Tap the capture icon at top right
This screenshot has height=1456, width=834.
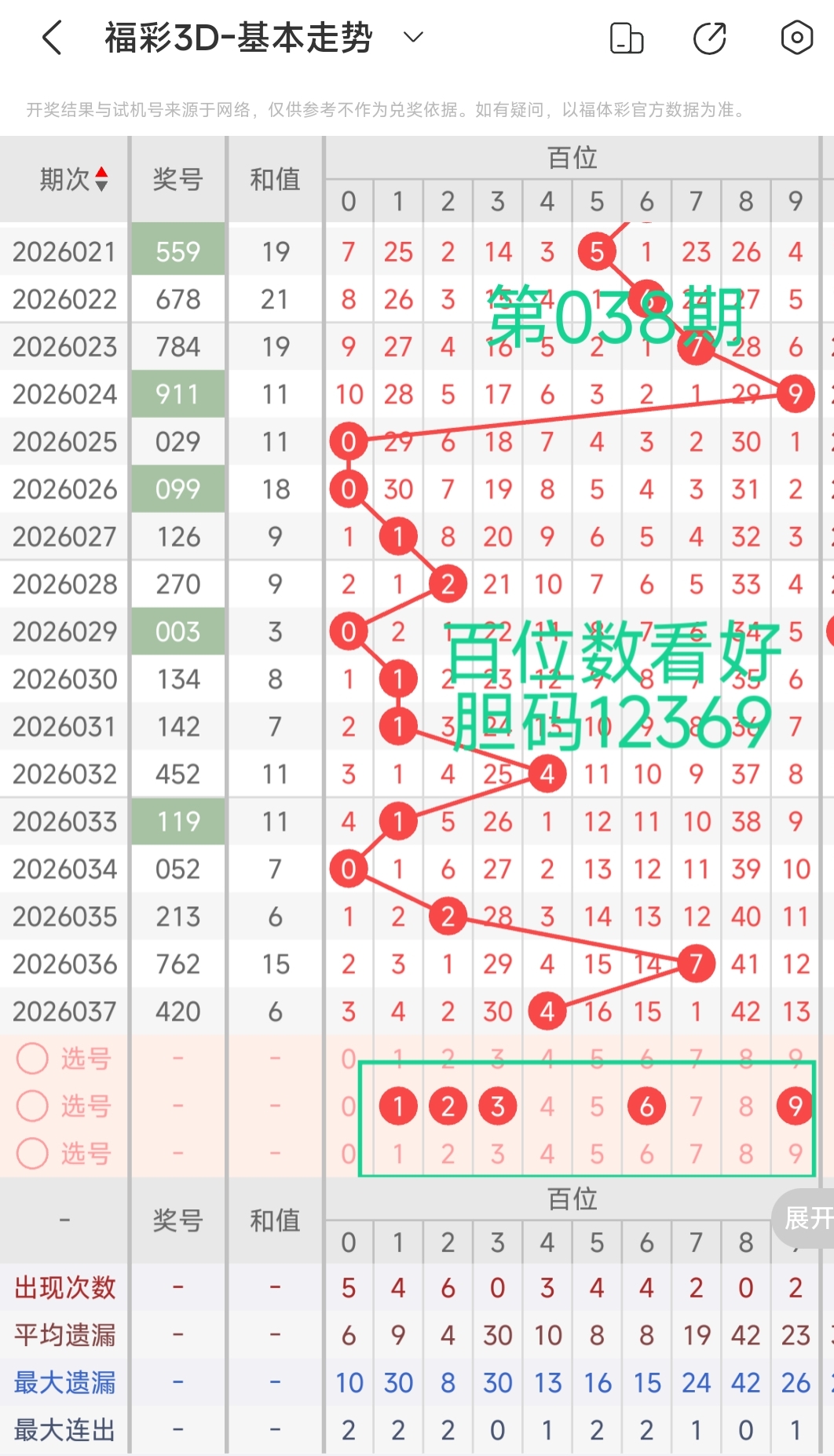(796, 36)
